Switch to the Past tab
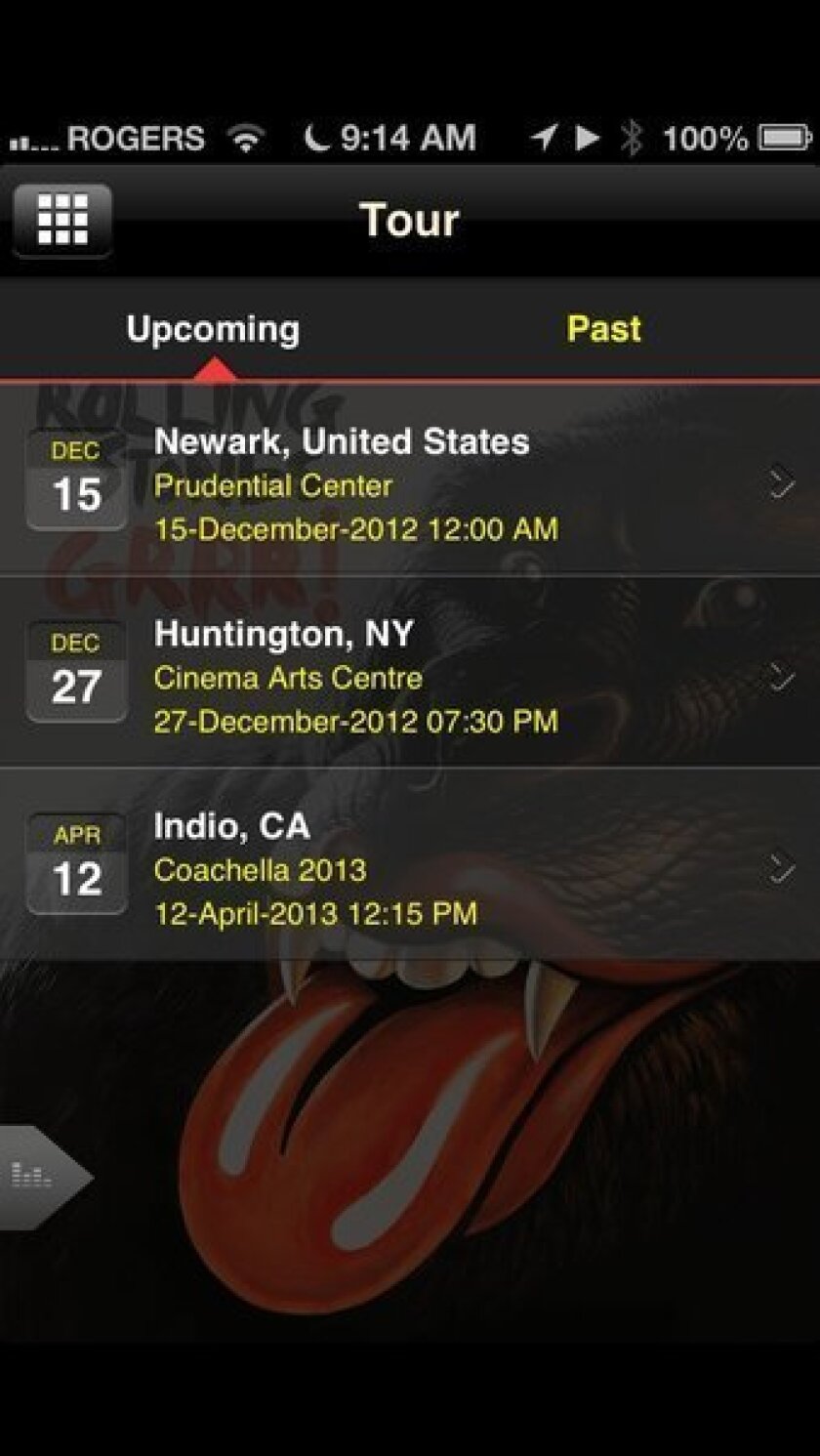Viewport: 820px width, 1456px height. click(x=603, y=329)
